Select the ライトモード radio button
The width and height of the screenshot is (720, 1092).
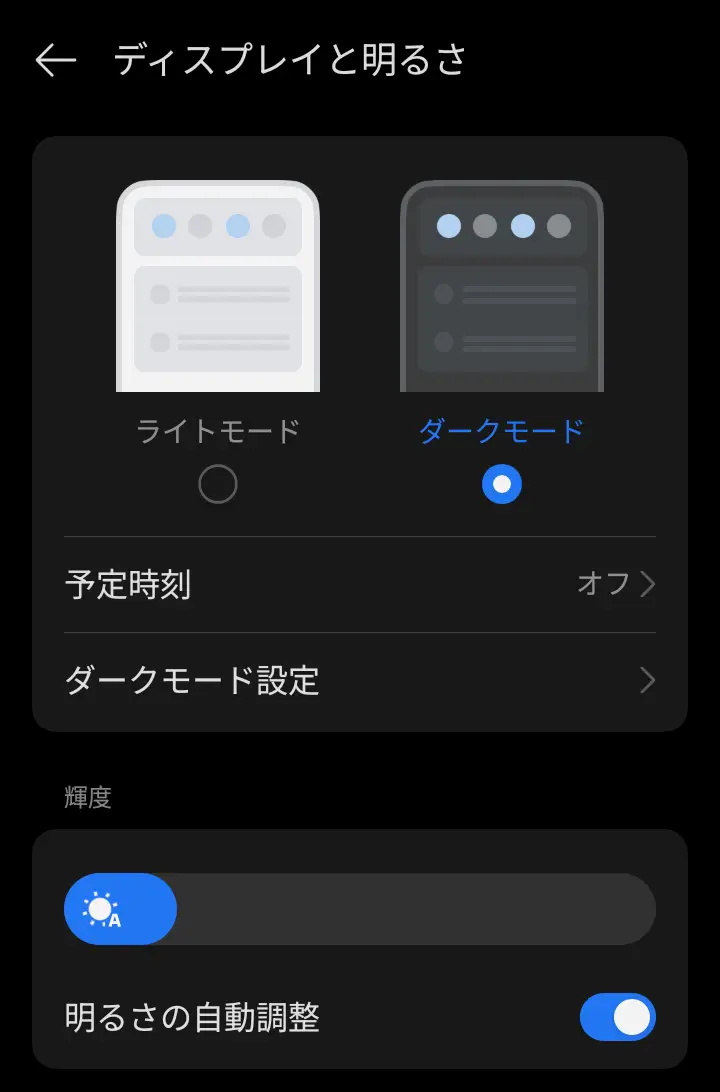218,485
